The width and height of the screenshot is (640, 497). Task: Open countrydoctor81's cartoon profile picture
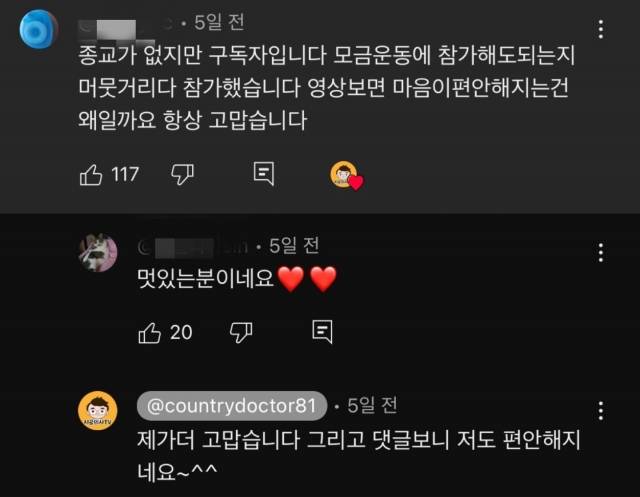97,412
